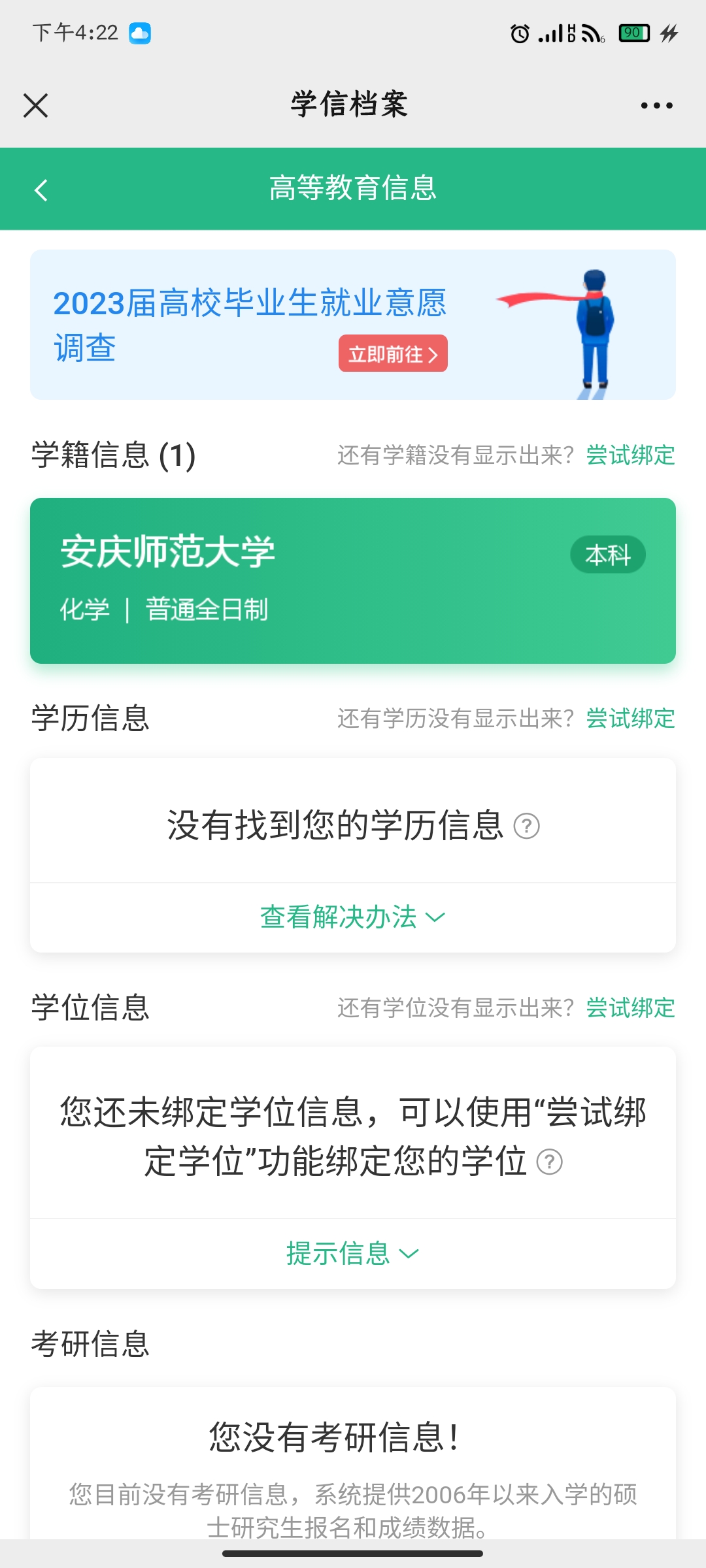This screenshot has height=1568, width=706.
Task: Close the 学信档案 mini program page
Action: 36,105
